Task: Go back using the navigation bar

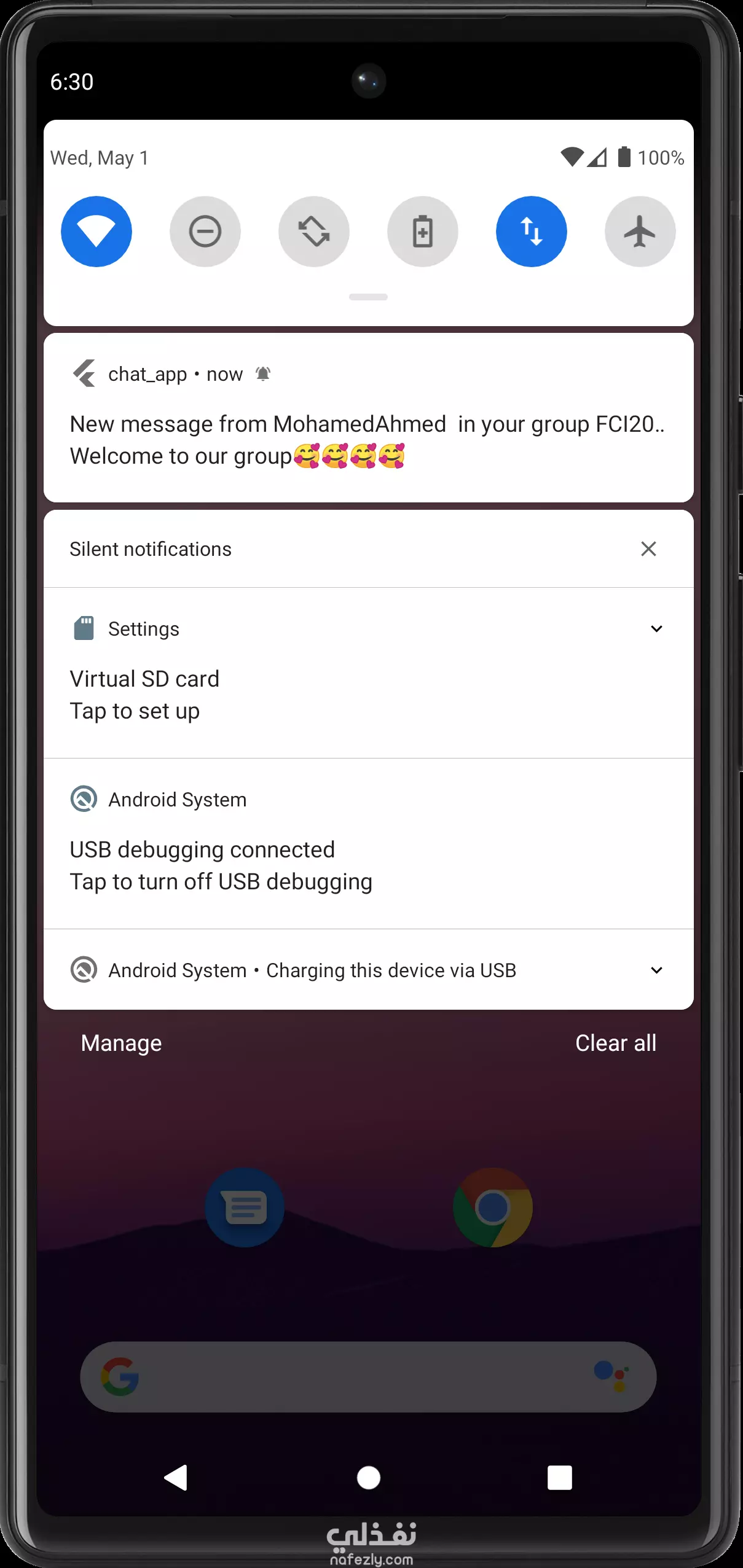Action: tap(176, 1478)
